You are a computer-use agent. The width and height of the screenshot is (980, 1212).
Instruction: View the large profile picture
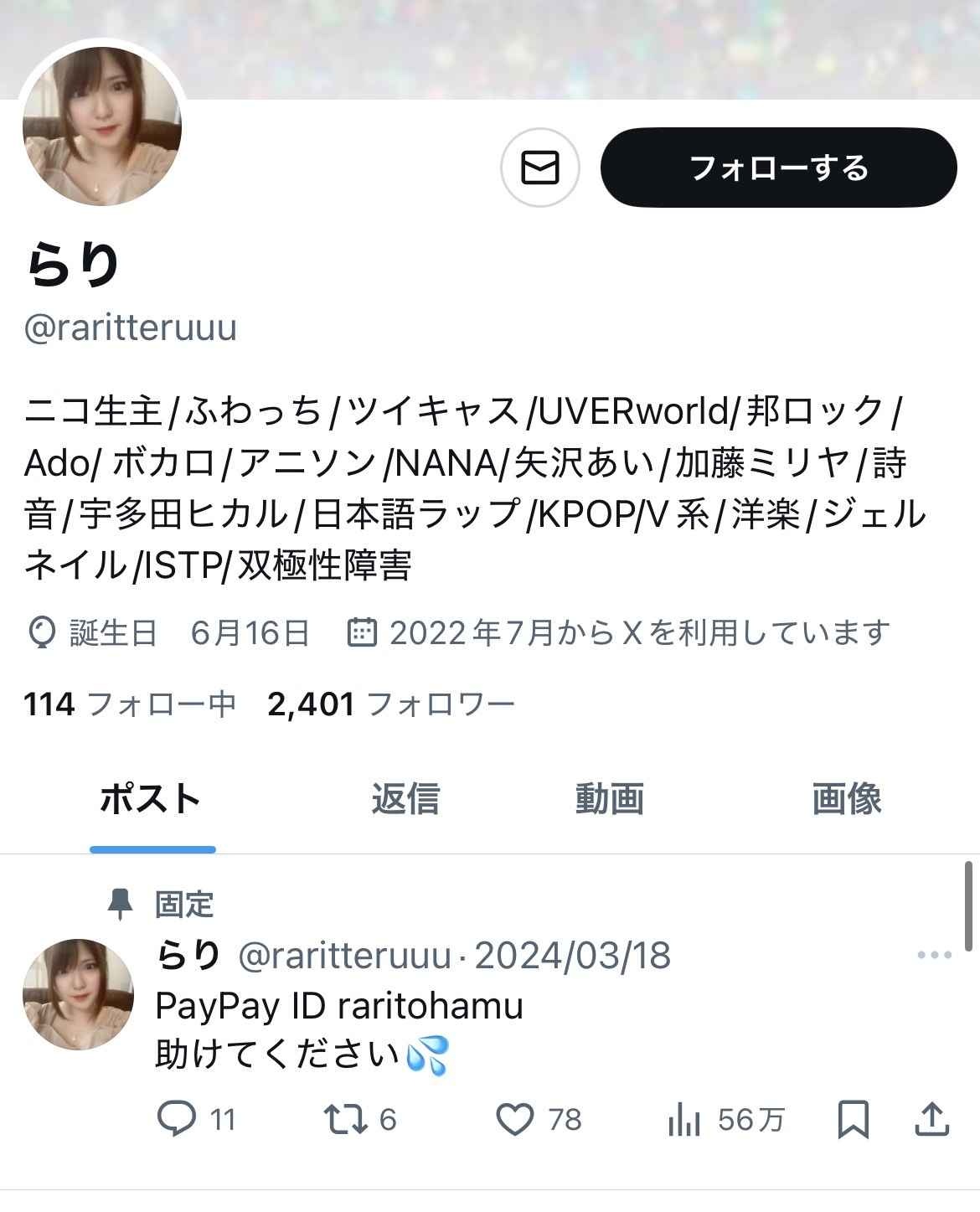[x=101, y=126]
